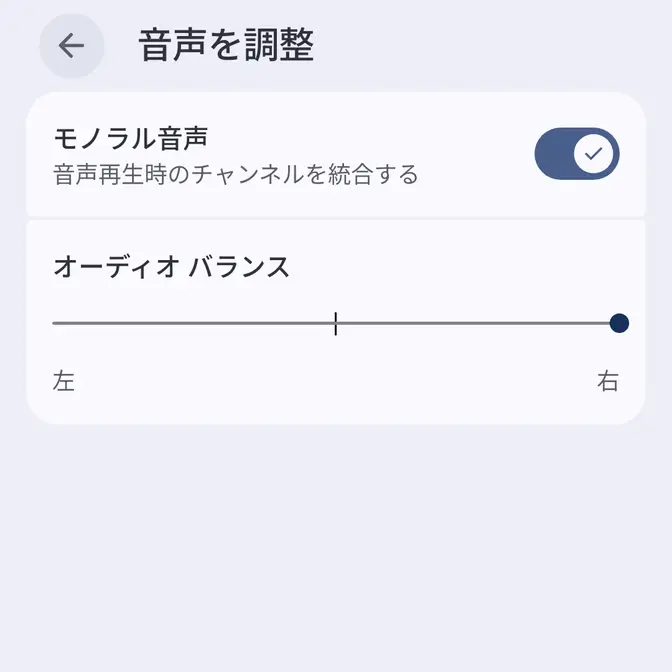Turn off the モノラル音声 switch

[x=577, y=154]
